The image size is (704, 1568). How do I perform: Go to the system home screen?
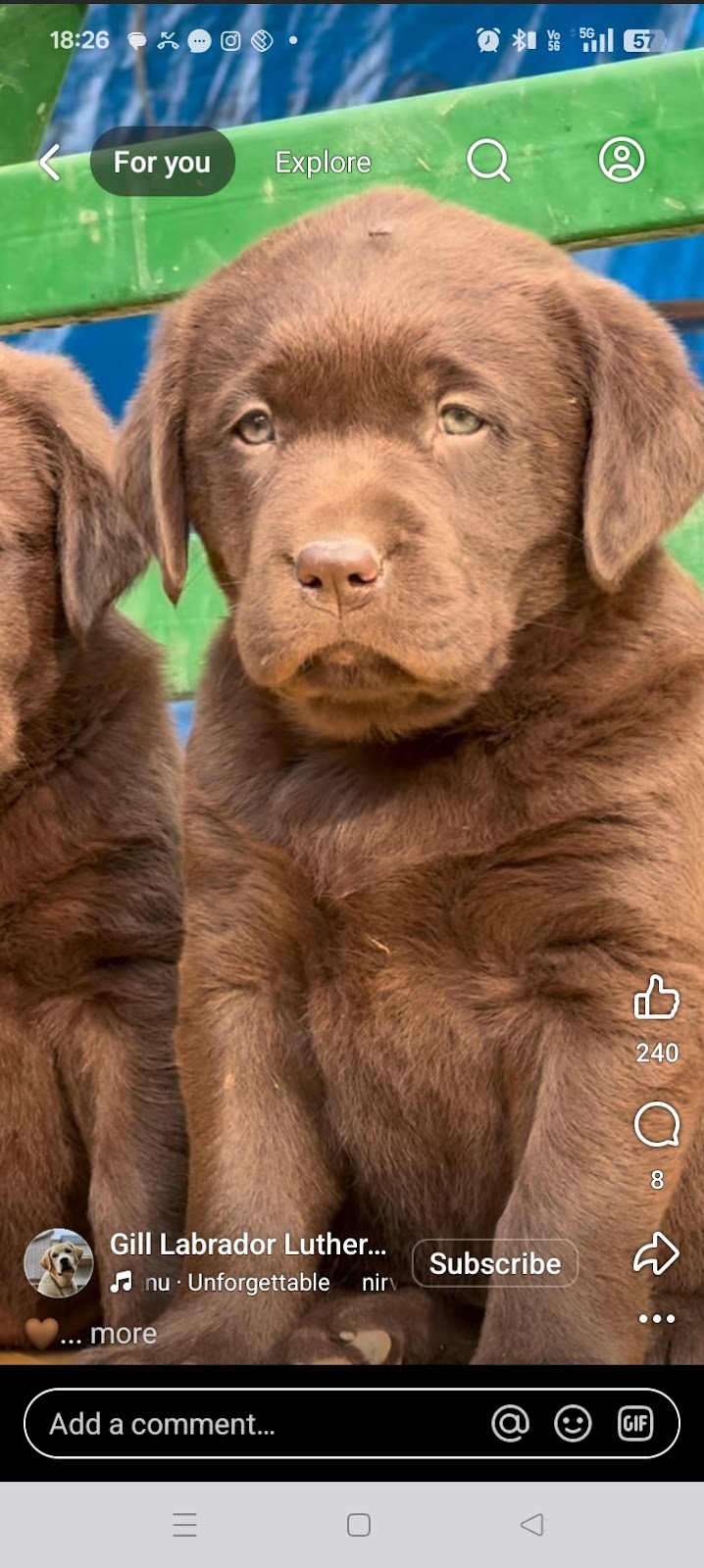[x=359, y=1525]
